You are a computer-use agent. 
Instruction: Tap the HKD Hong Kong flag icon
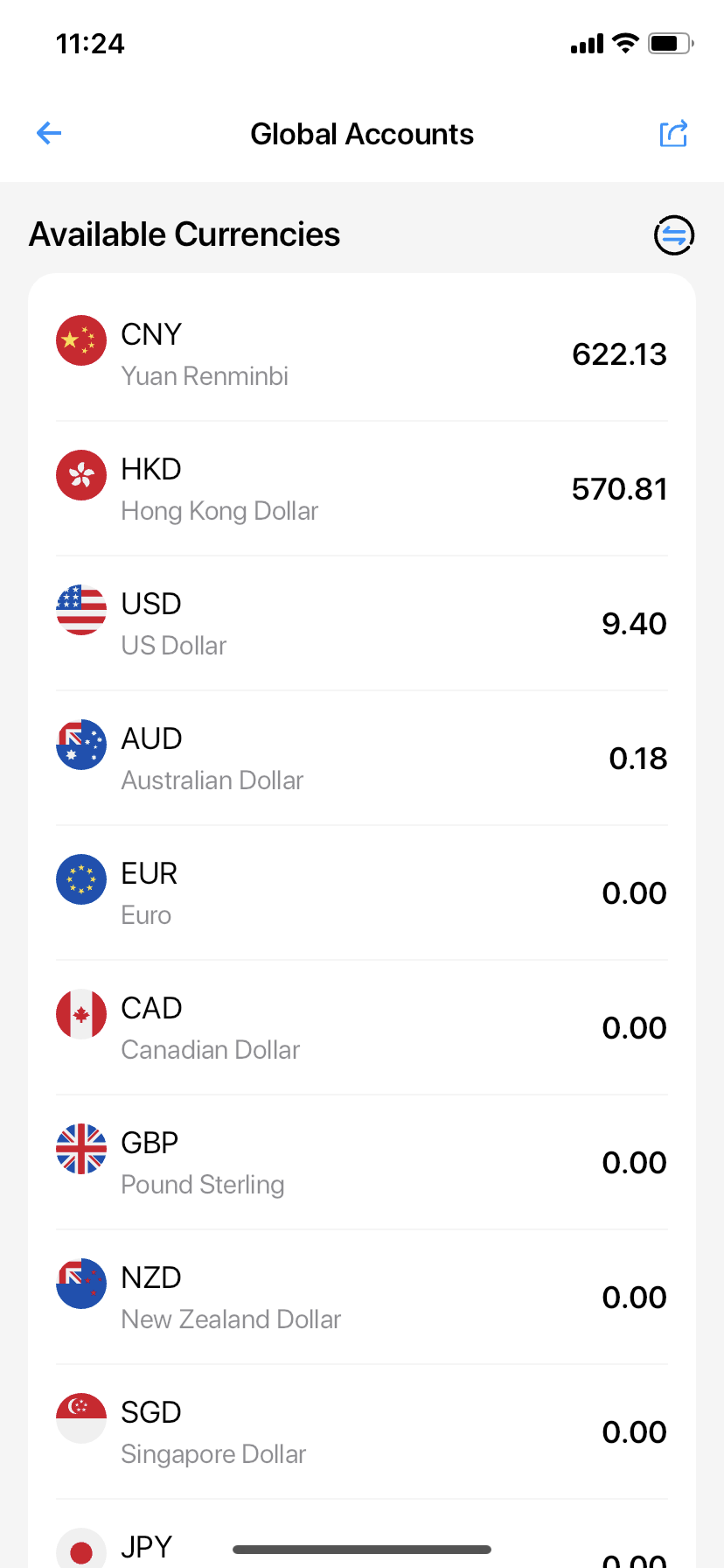point(80,476)
